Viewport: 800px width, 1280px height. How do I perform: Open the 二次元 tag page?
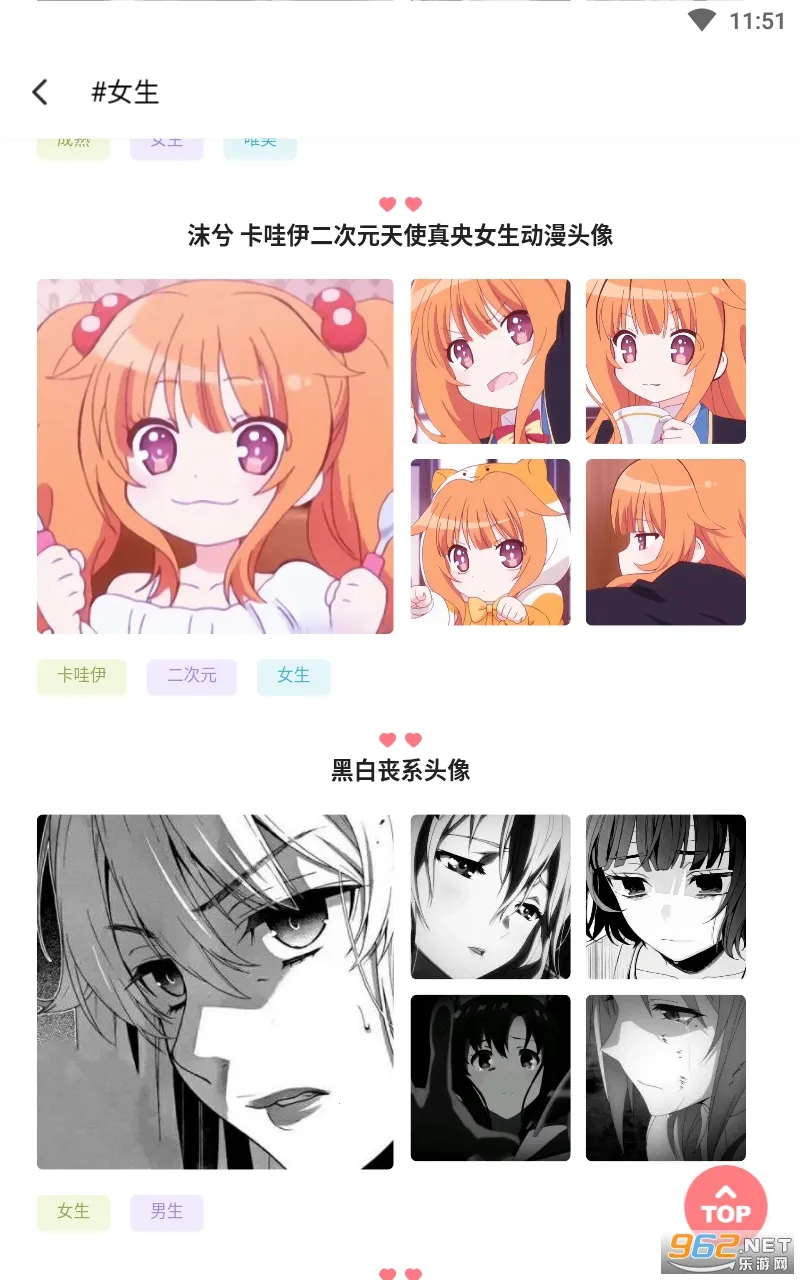191,676
